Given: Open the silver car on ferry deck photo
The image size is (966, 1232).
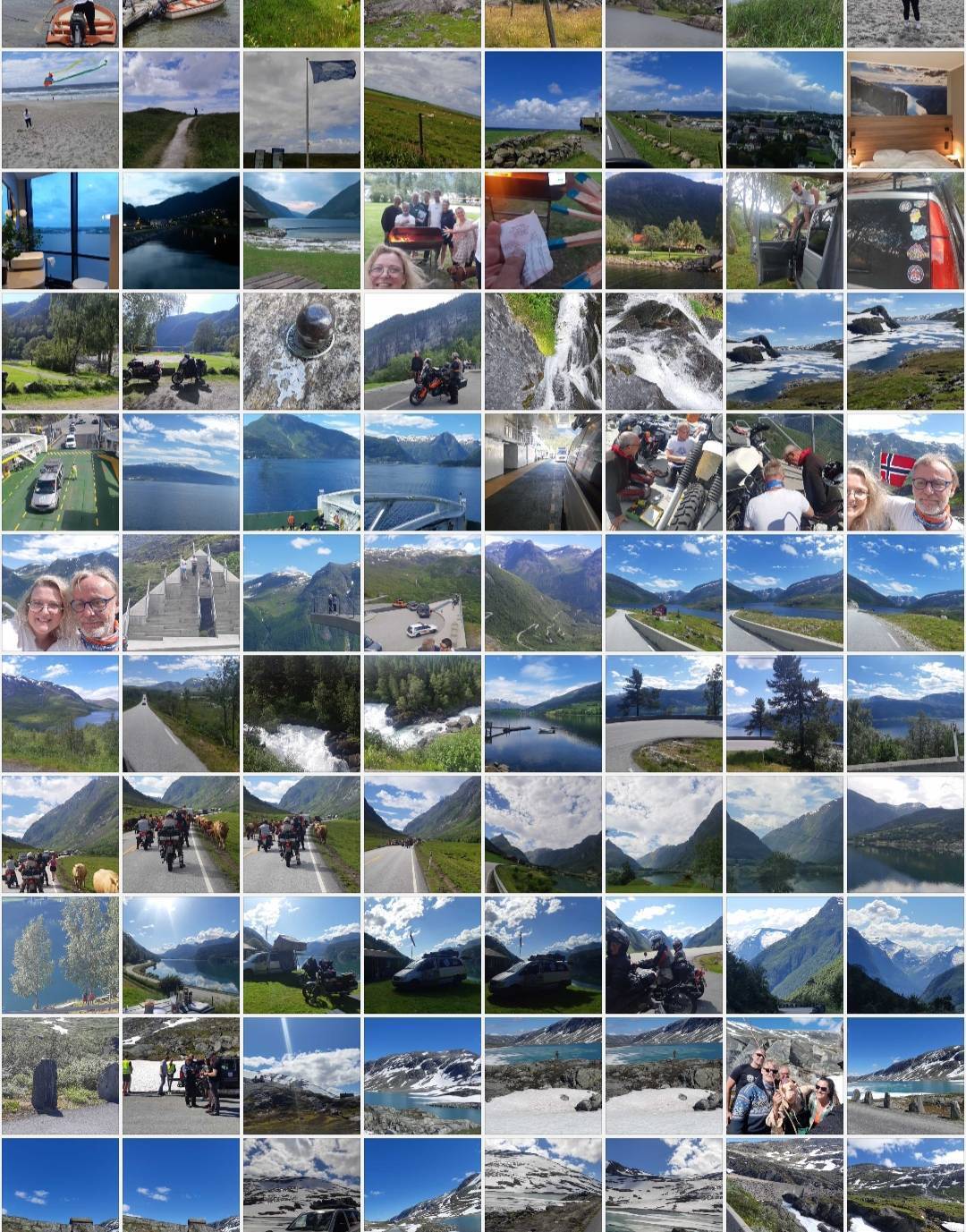Looking at the screenshot, I should [x=60, y=472].
